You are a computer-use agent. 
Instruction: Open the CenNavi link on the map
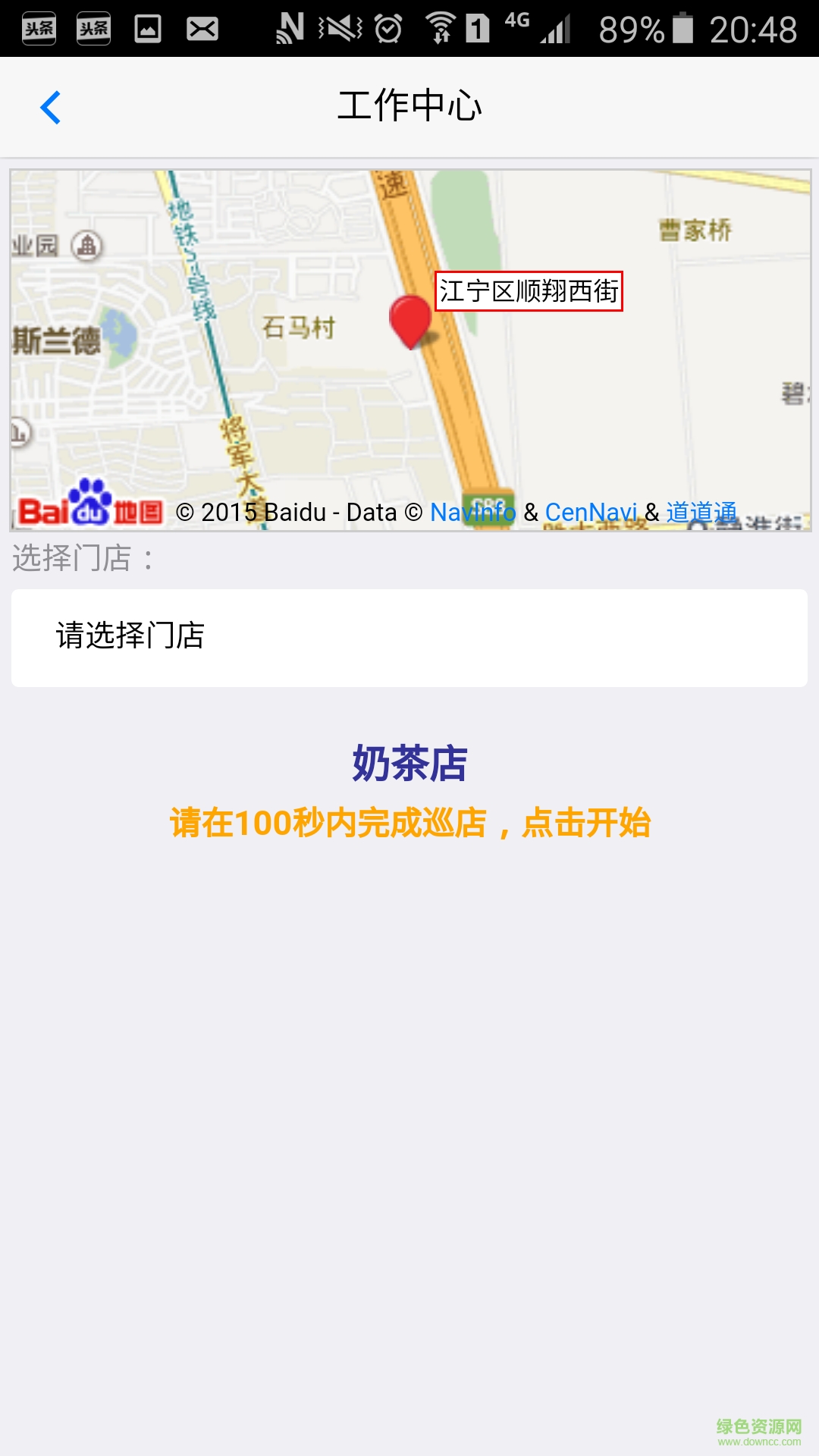[591, 513]
